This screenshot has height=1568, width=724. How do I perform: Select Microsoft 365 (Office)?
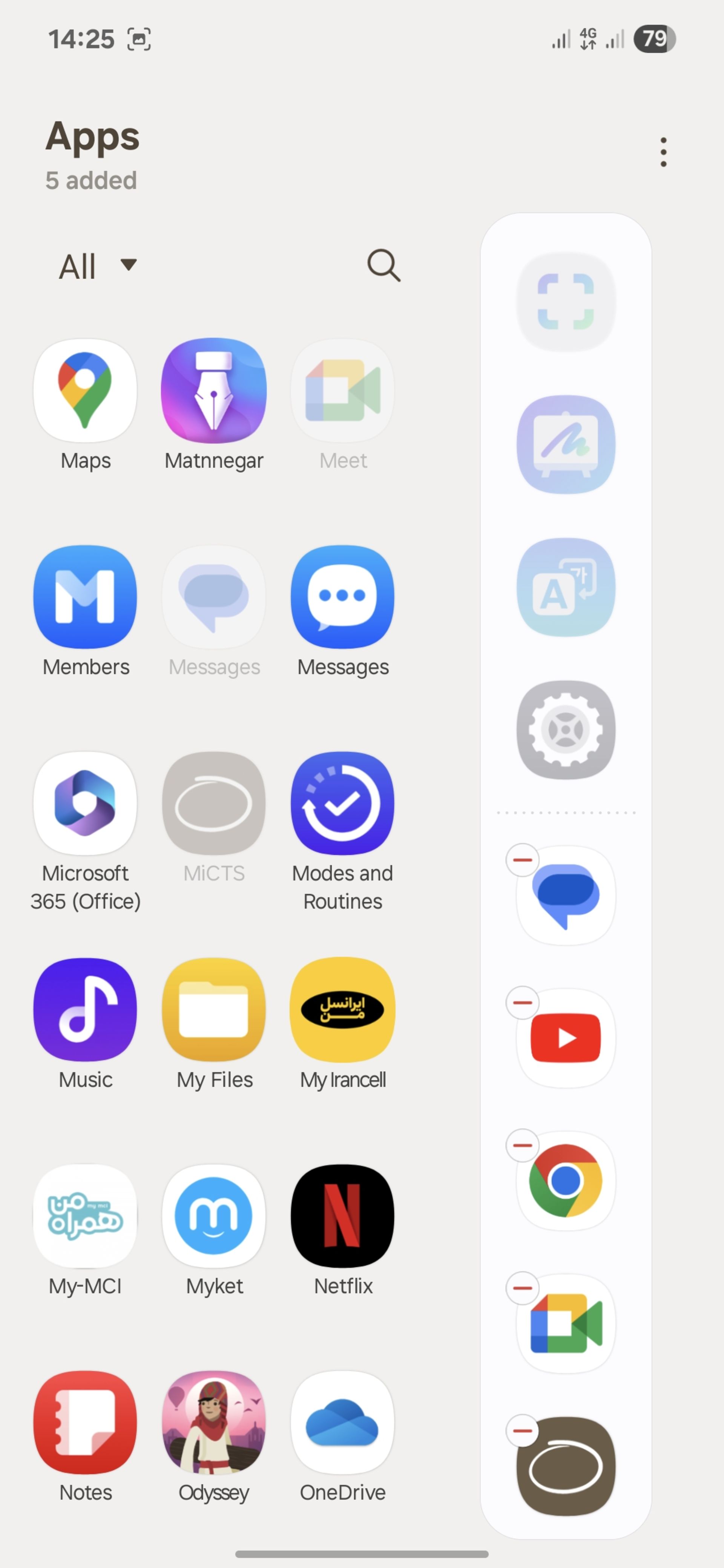[85, 804]
